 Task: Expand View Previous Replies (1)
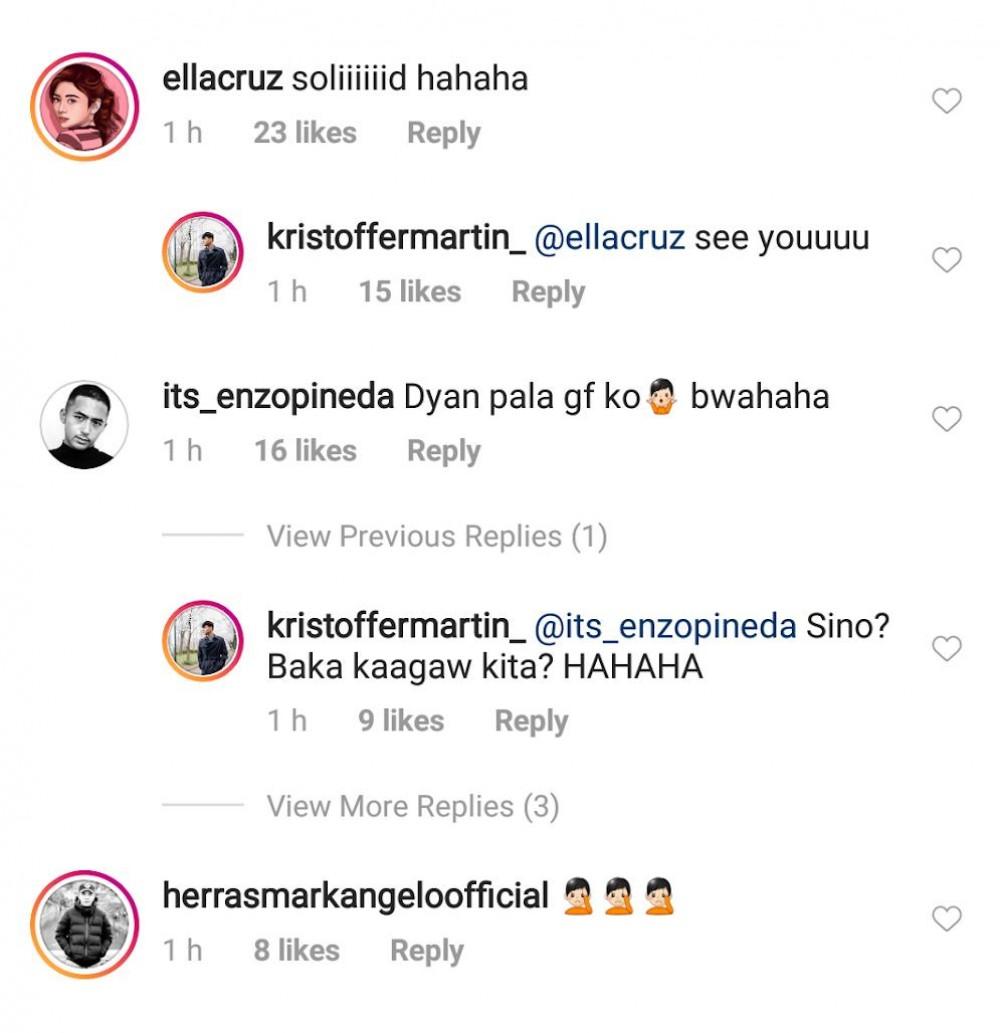pos(436,537)
